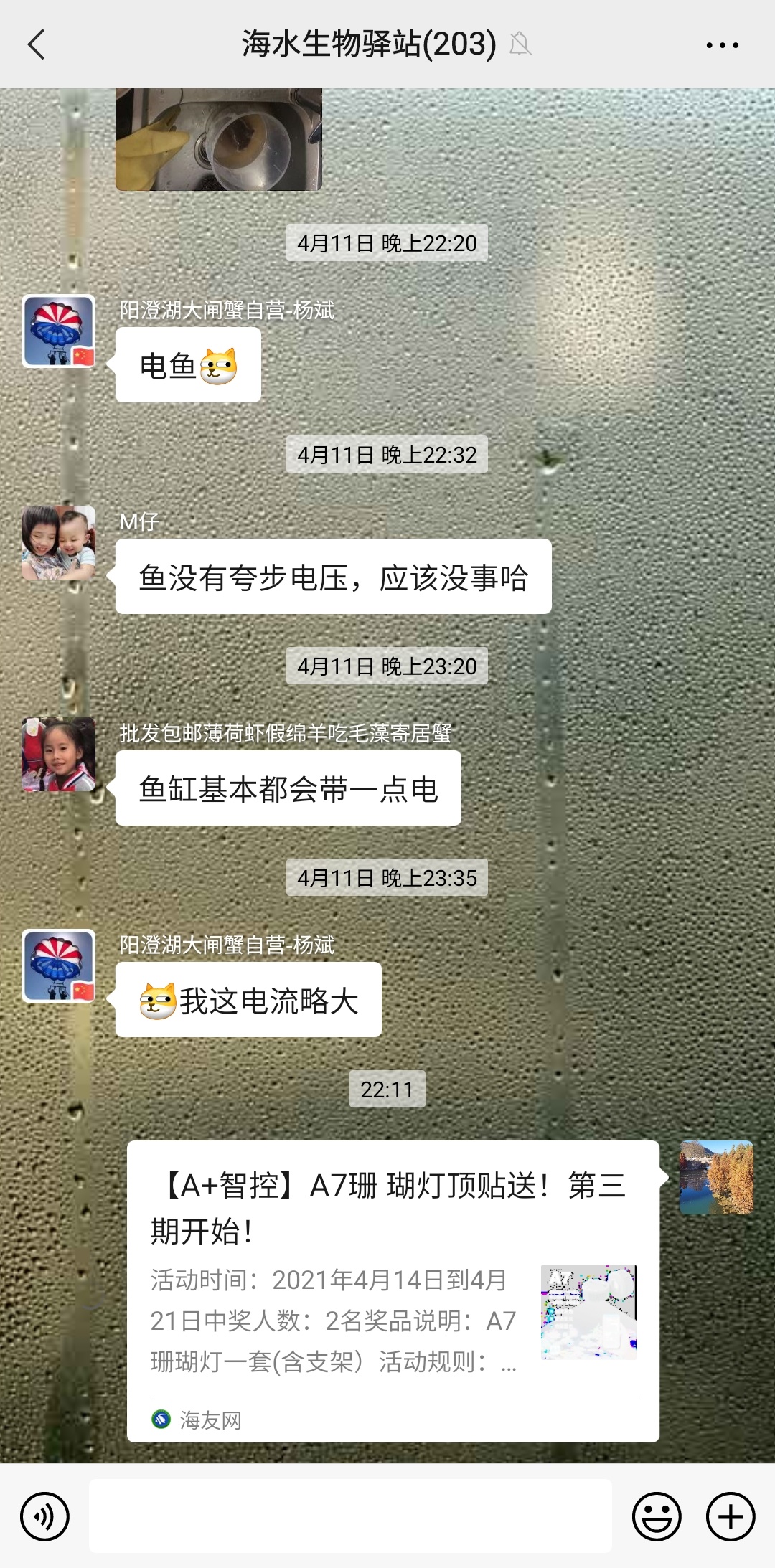Switch to voice message input

pos(44,1516)
